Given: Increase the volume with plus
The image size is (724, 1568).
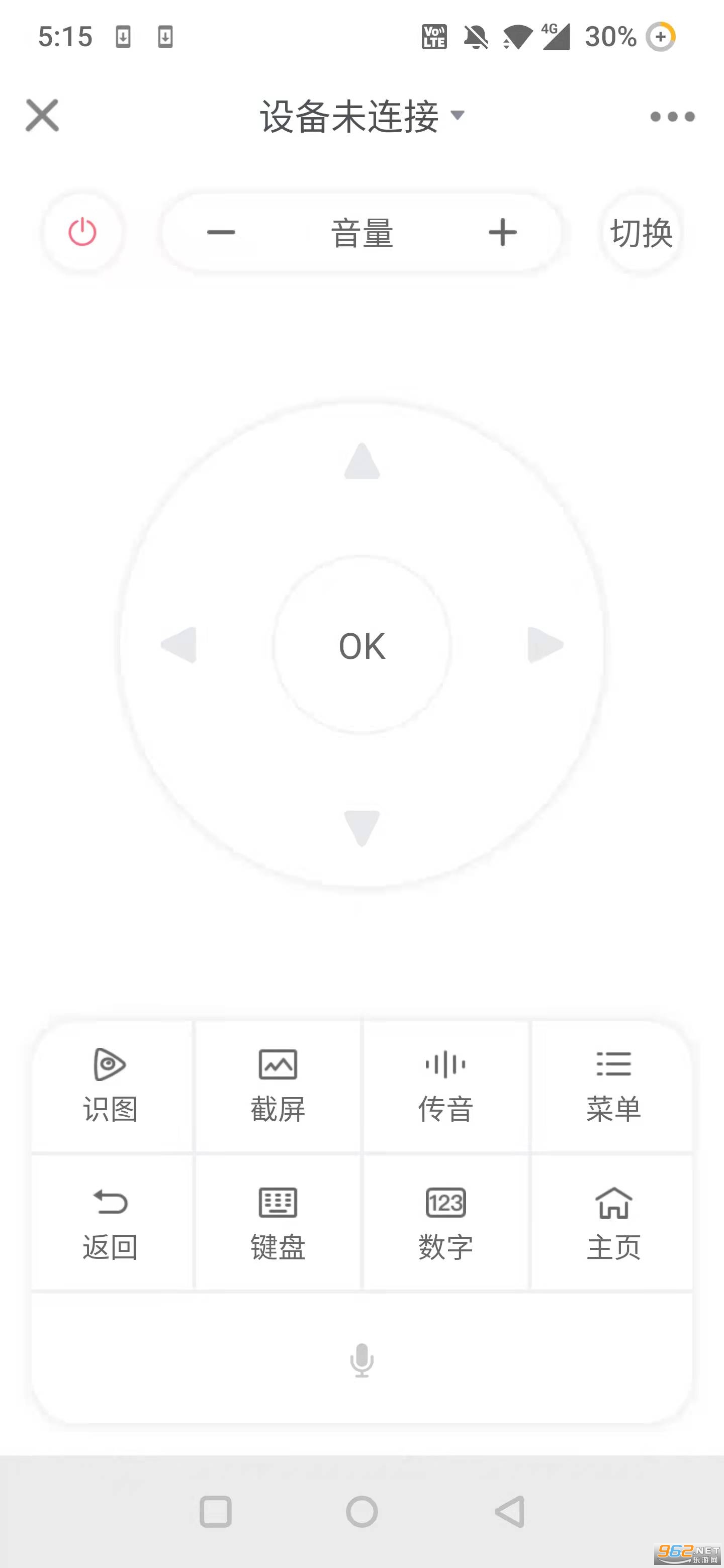Looking at the screenshot, I should 502,233.
